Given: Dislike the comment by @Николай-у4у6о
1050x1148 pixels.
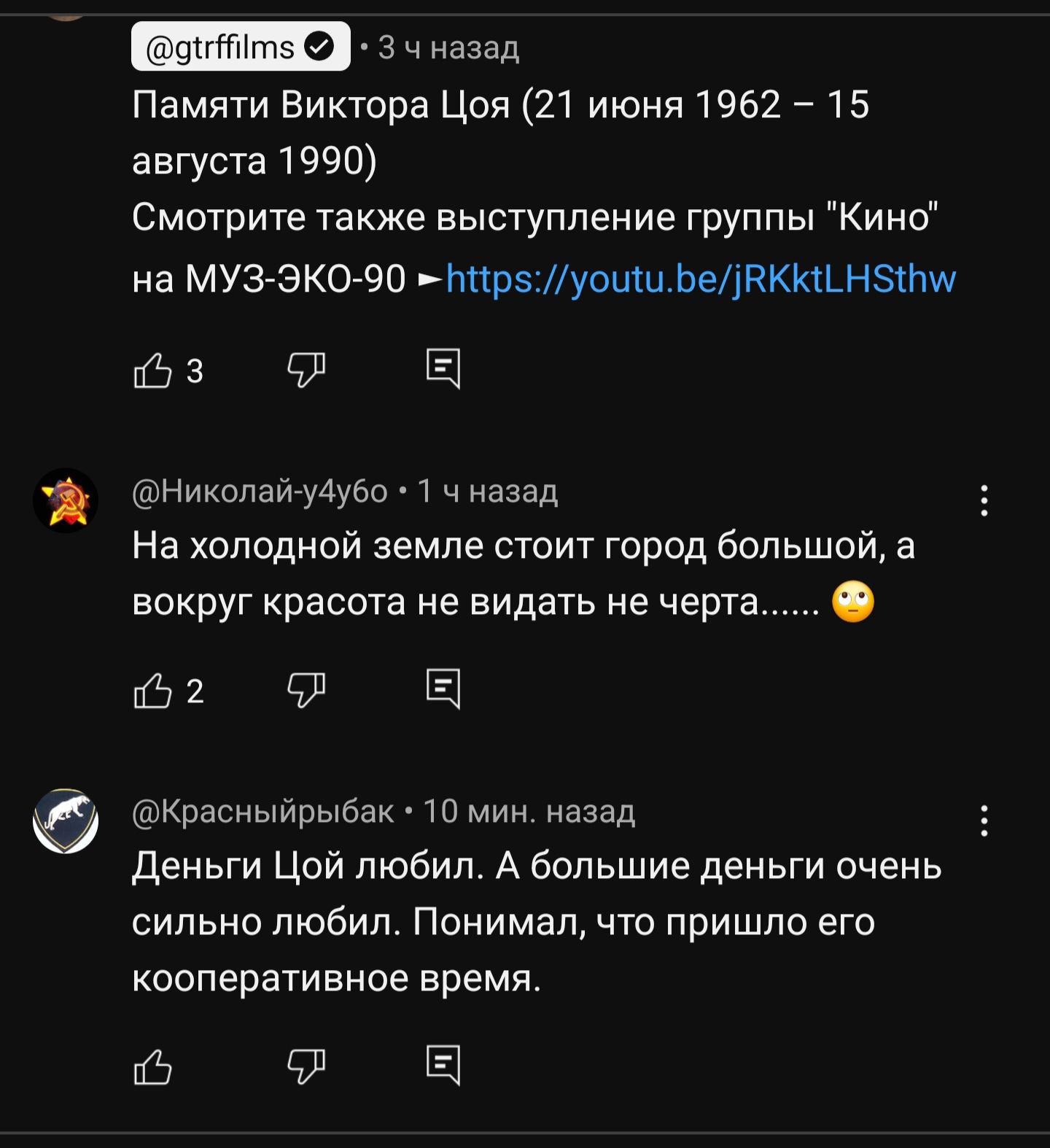Looking at the screenshot, I should pyautogui.click(x=306, y=690).
